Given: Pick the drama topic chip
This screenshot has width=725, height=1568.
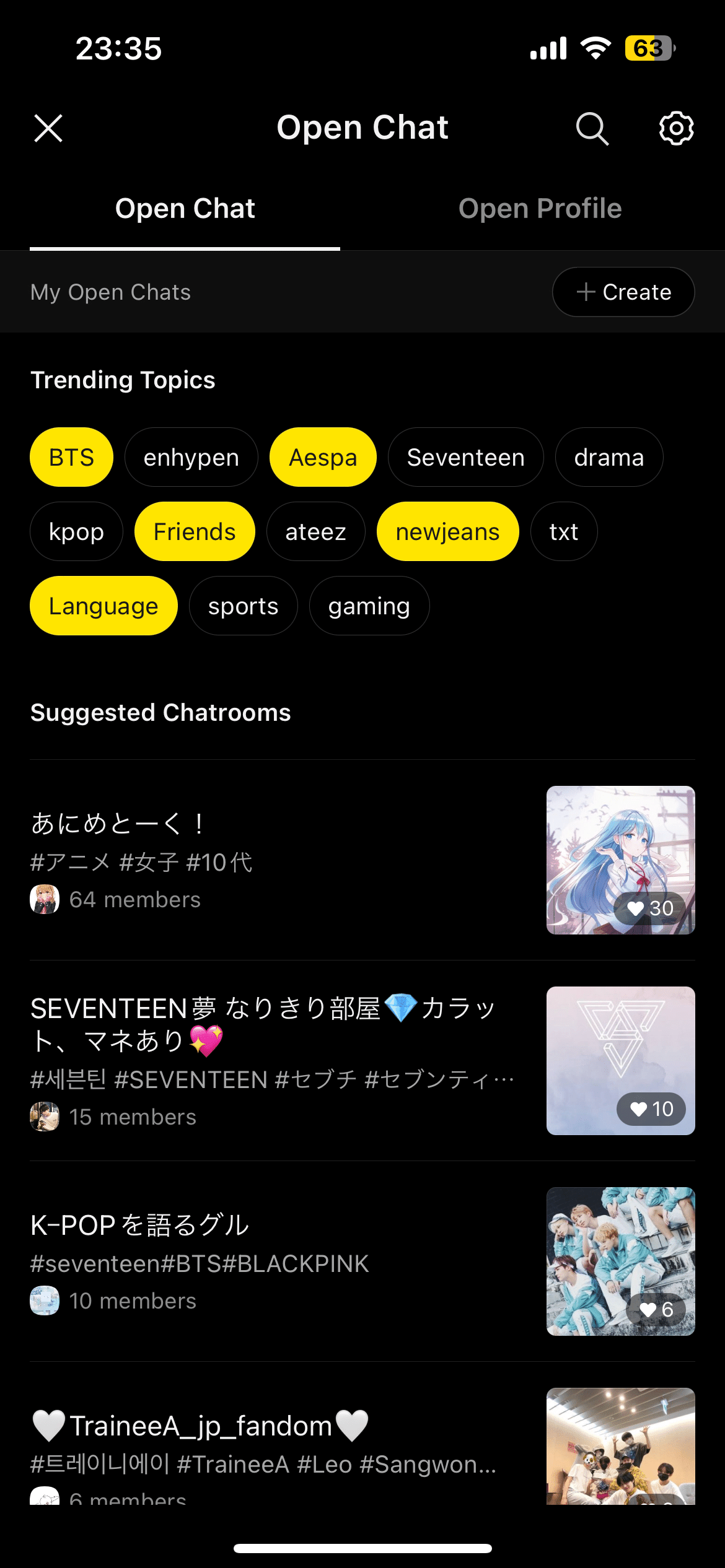Looking at the screenshot, I should 609,458.
